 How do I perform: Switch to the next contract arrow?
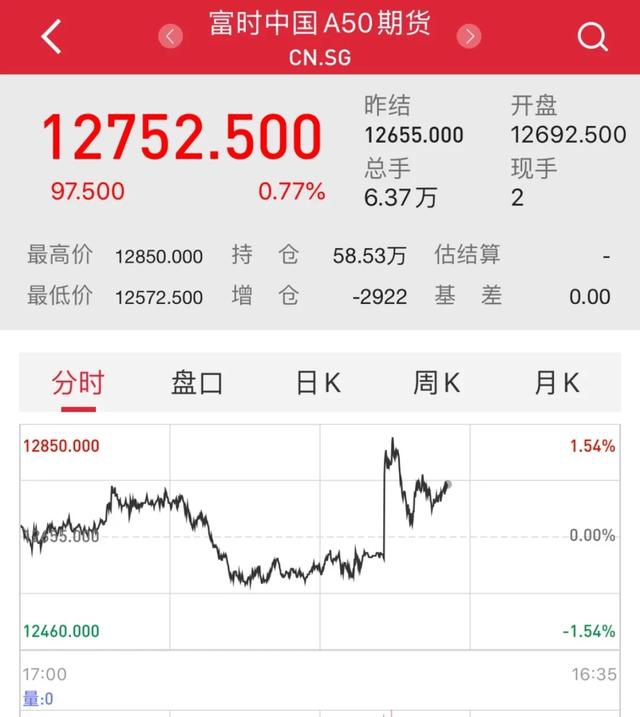click(468, 36)
